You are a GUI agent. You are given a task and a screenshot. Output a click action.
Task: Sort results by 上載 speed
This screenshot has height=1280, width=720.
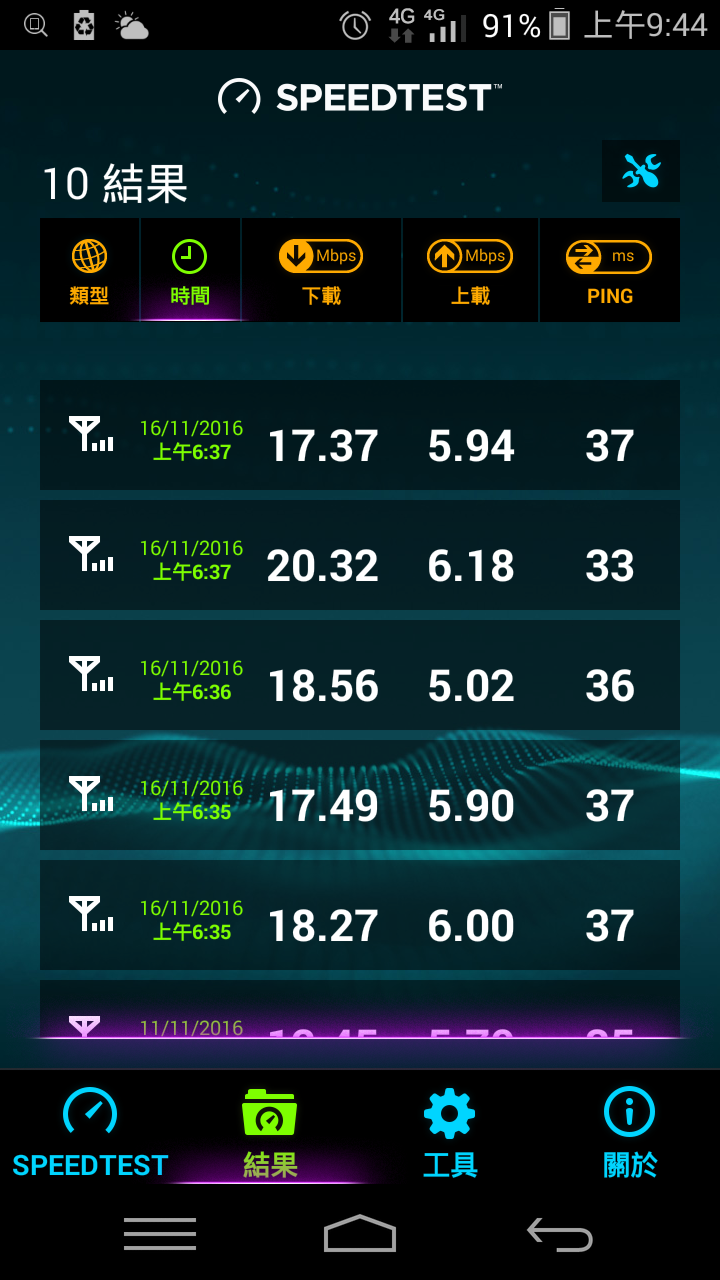(470, 271)
